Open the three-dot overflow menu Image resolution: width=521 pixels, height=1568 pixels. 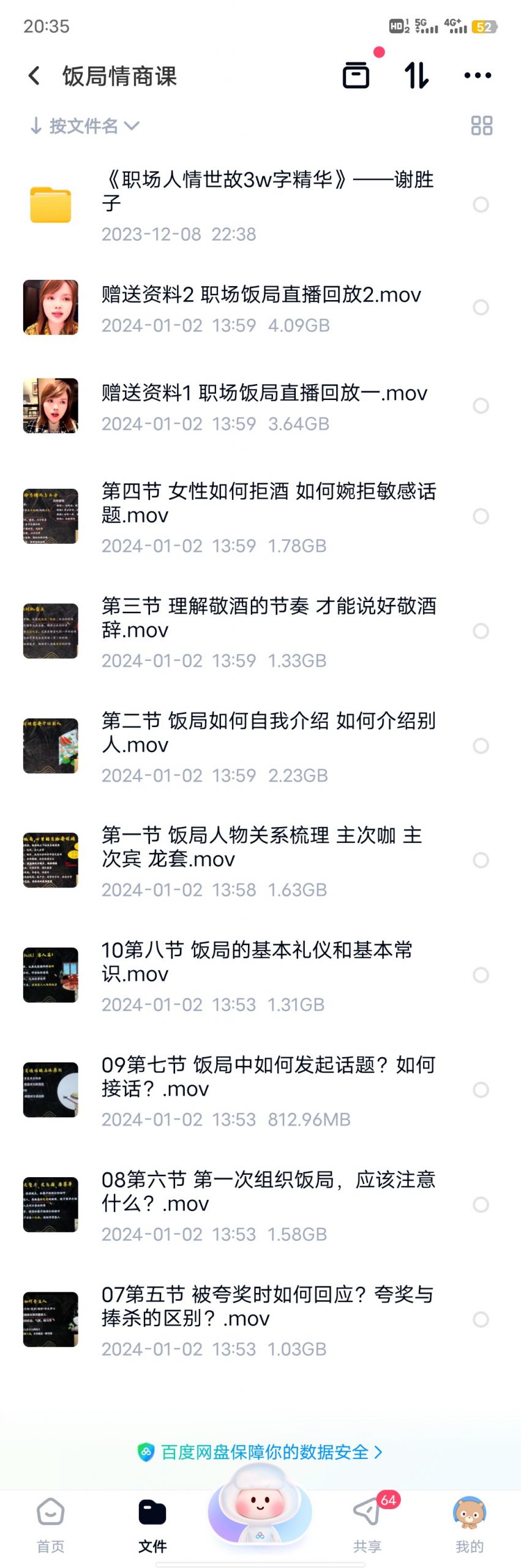(x=478, y=75)
